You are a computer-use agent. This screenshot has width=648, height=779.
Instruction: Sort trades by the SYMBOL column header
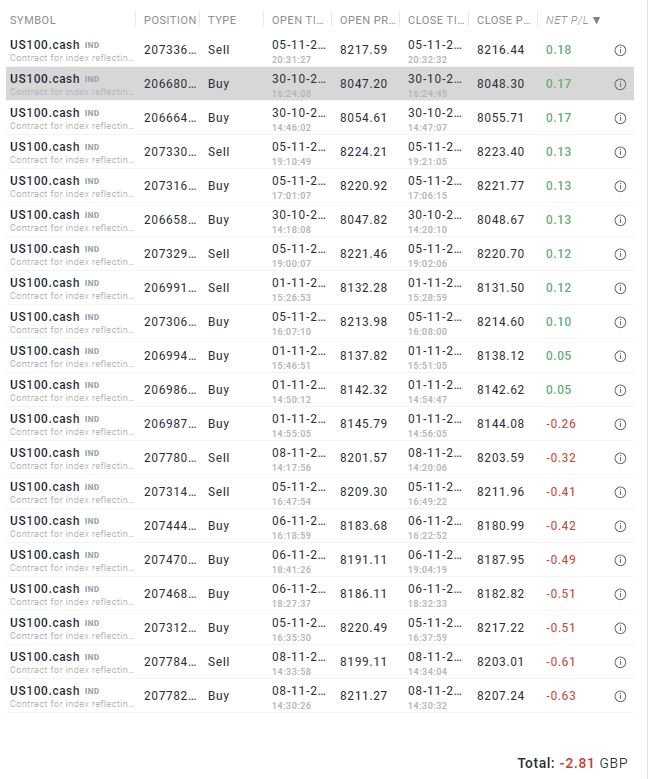[33, 20]
